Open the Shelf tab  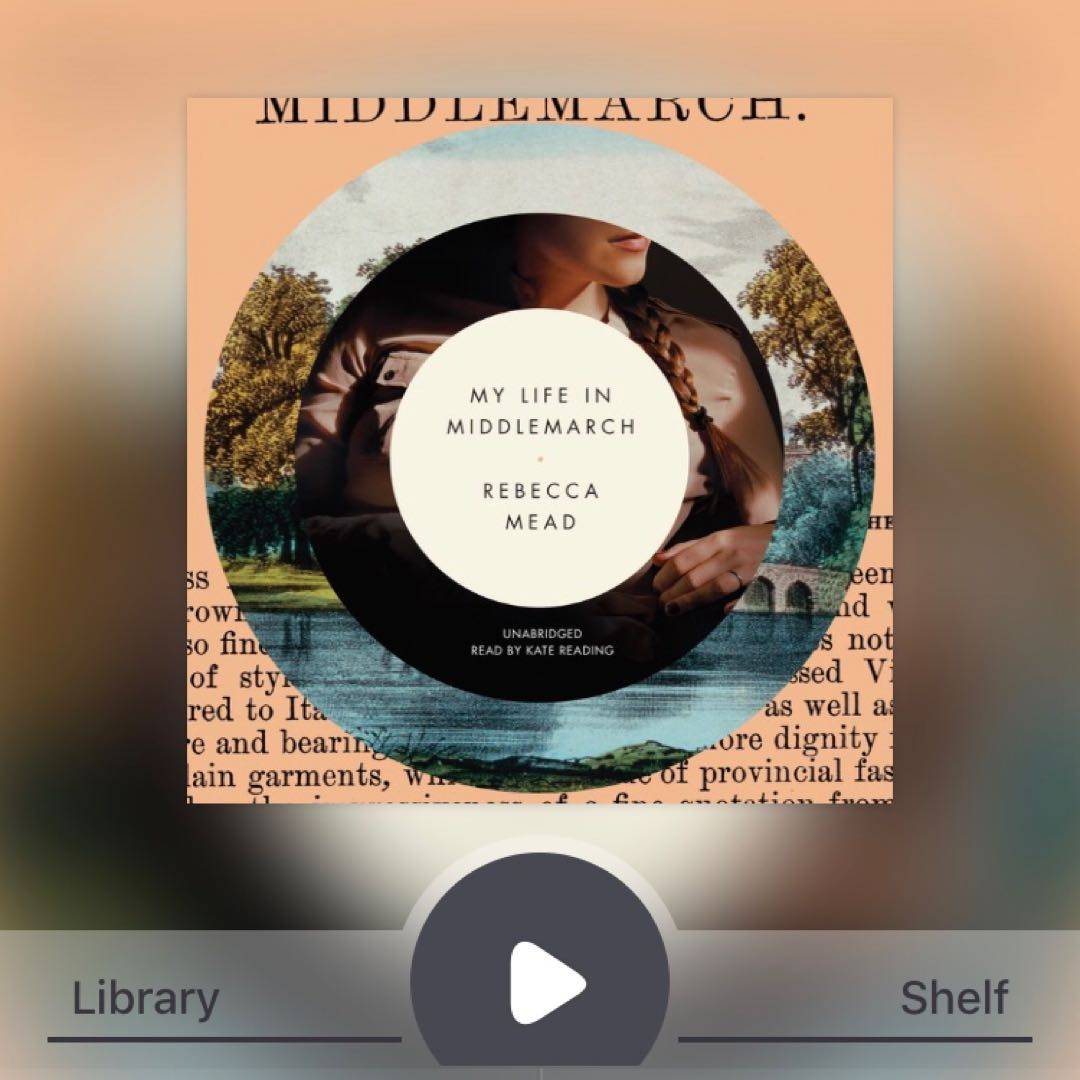click(x=953, y=998)
